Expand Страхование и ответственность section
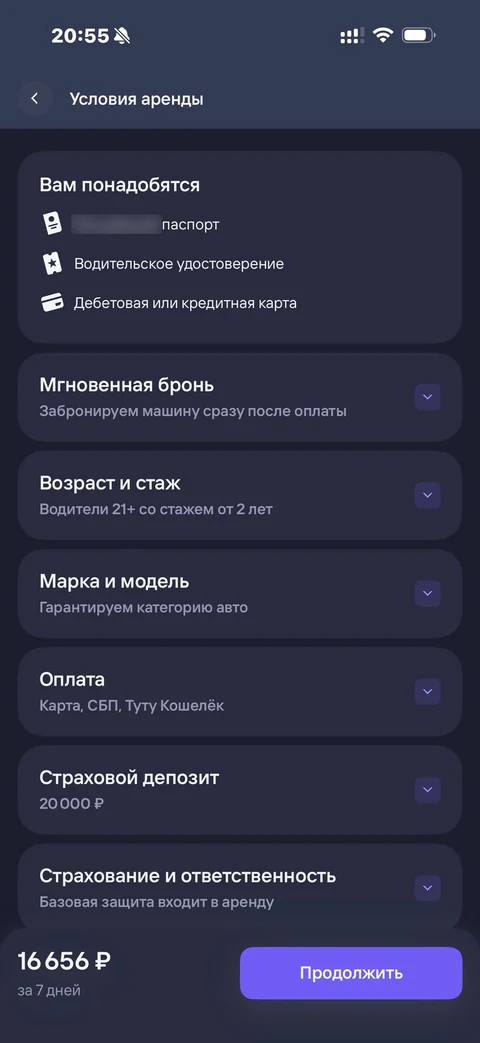Viewport: 480px width, 1043px height. point(427,888)
